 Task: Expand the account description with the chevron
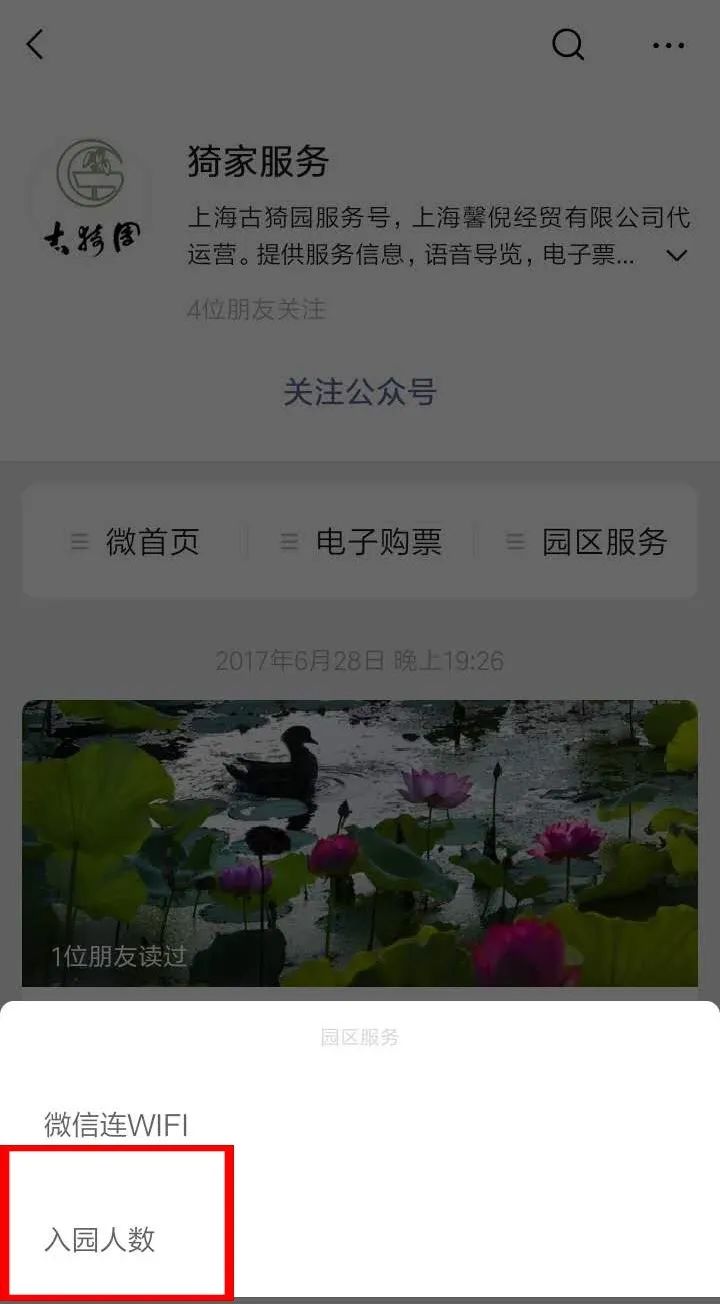click(676, 256)
